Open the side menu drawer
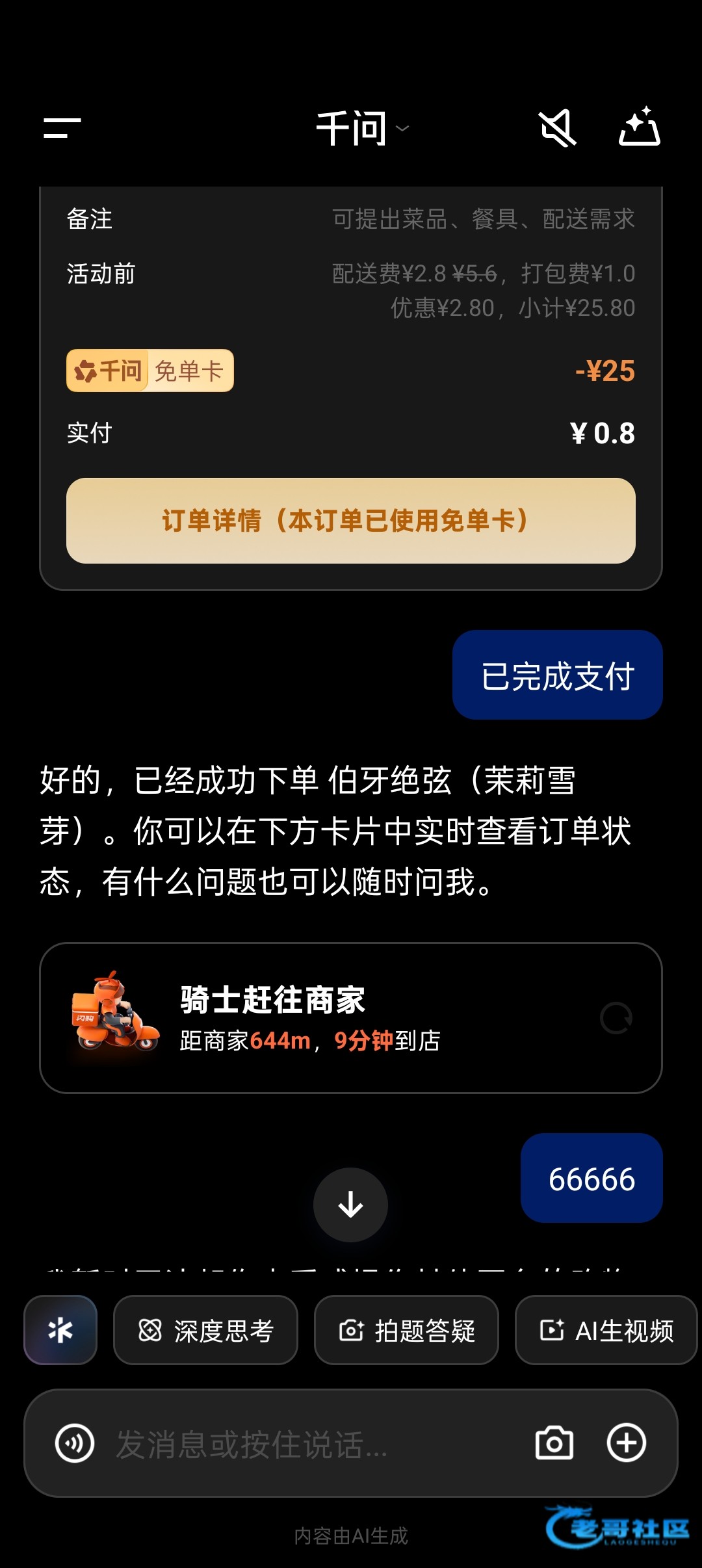The height and width of the screenshot is (1568, 702). pyautogui.click(x=62, y=128)
